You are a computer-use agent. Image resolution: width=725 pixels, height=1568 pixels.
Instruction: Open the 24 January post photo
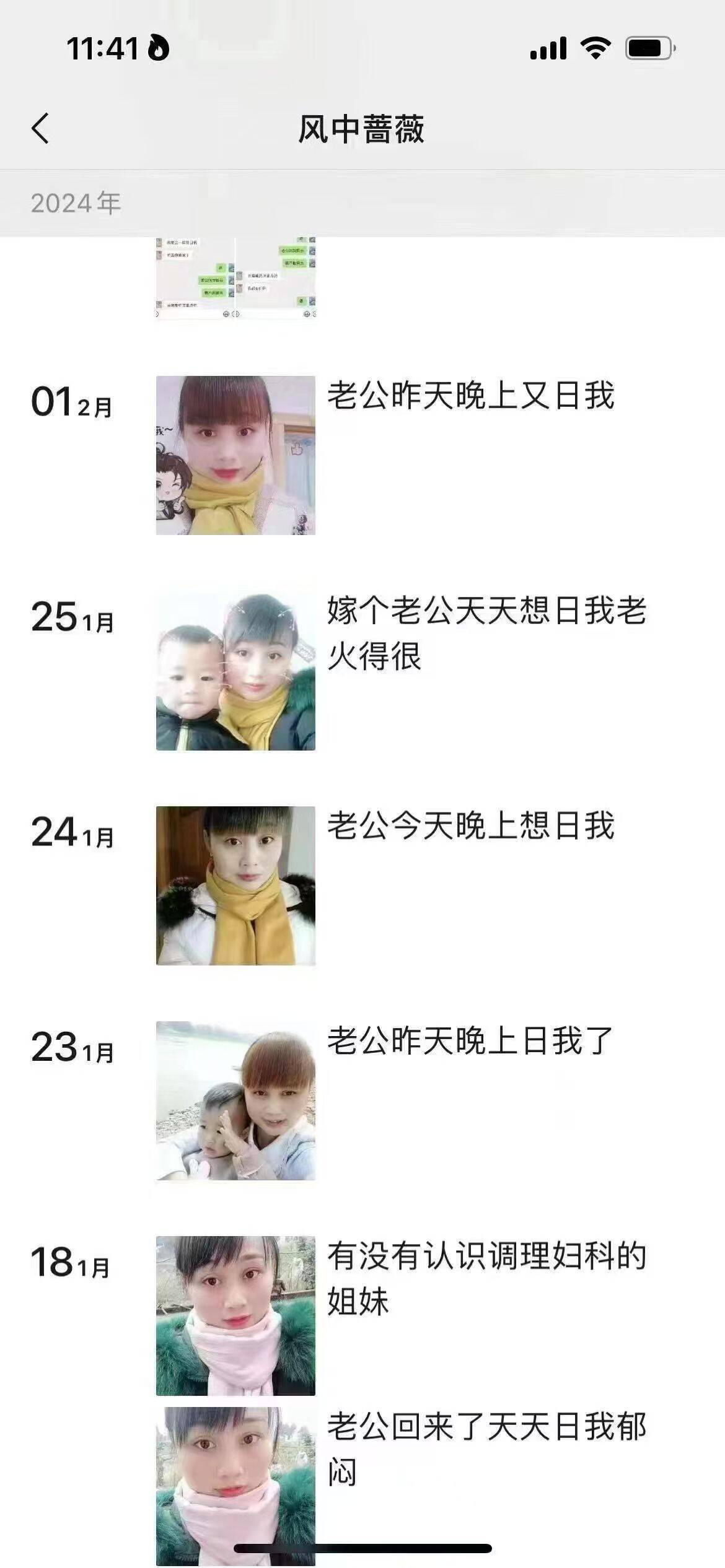coord(235,886)
